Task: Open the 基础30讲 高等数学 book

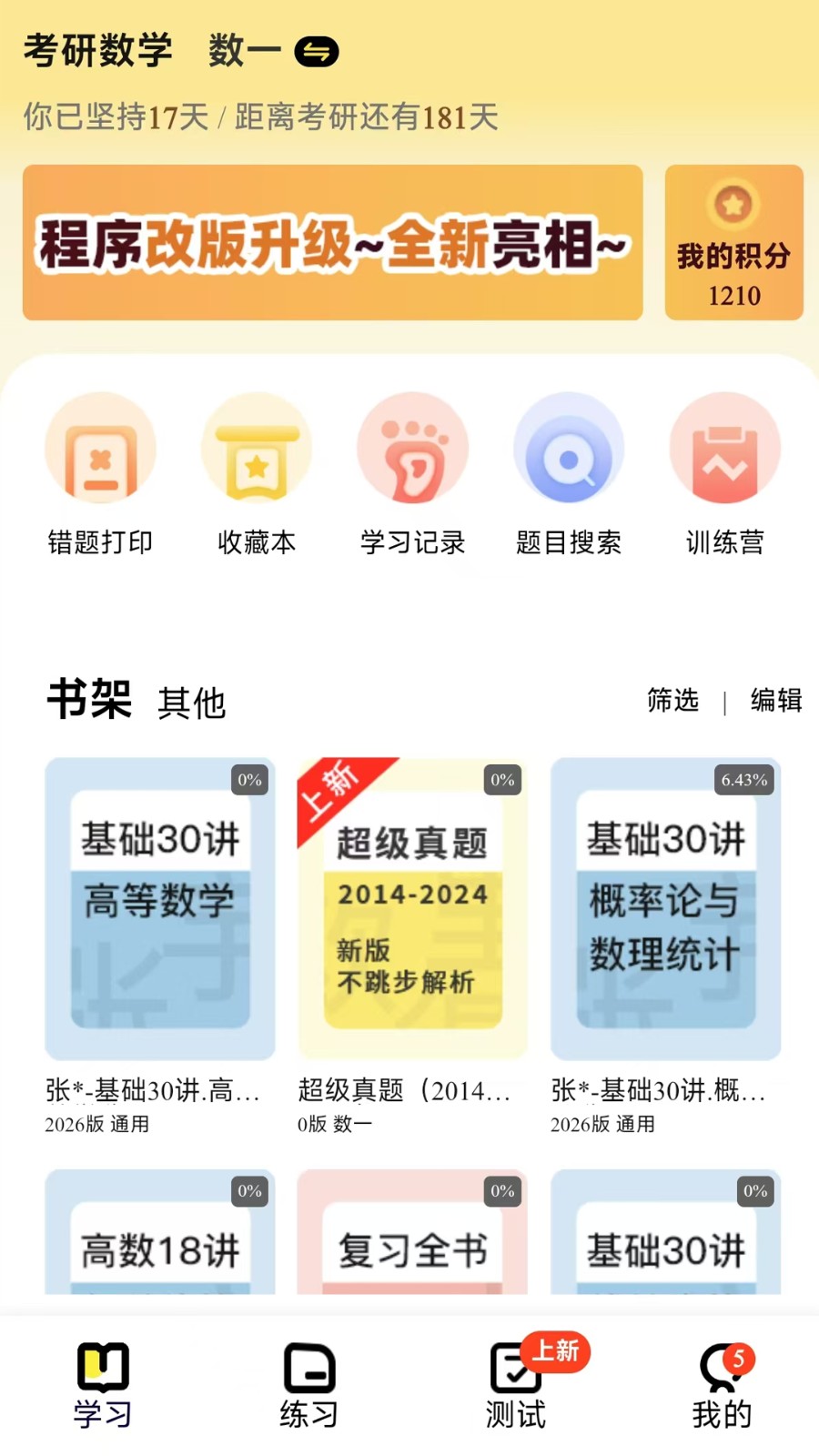Action: [160, 910]
